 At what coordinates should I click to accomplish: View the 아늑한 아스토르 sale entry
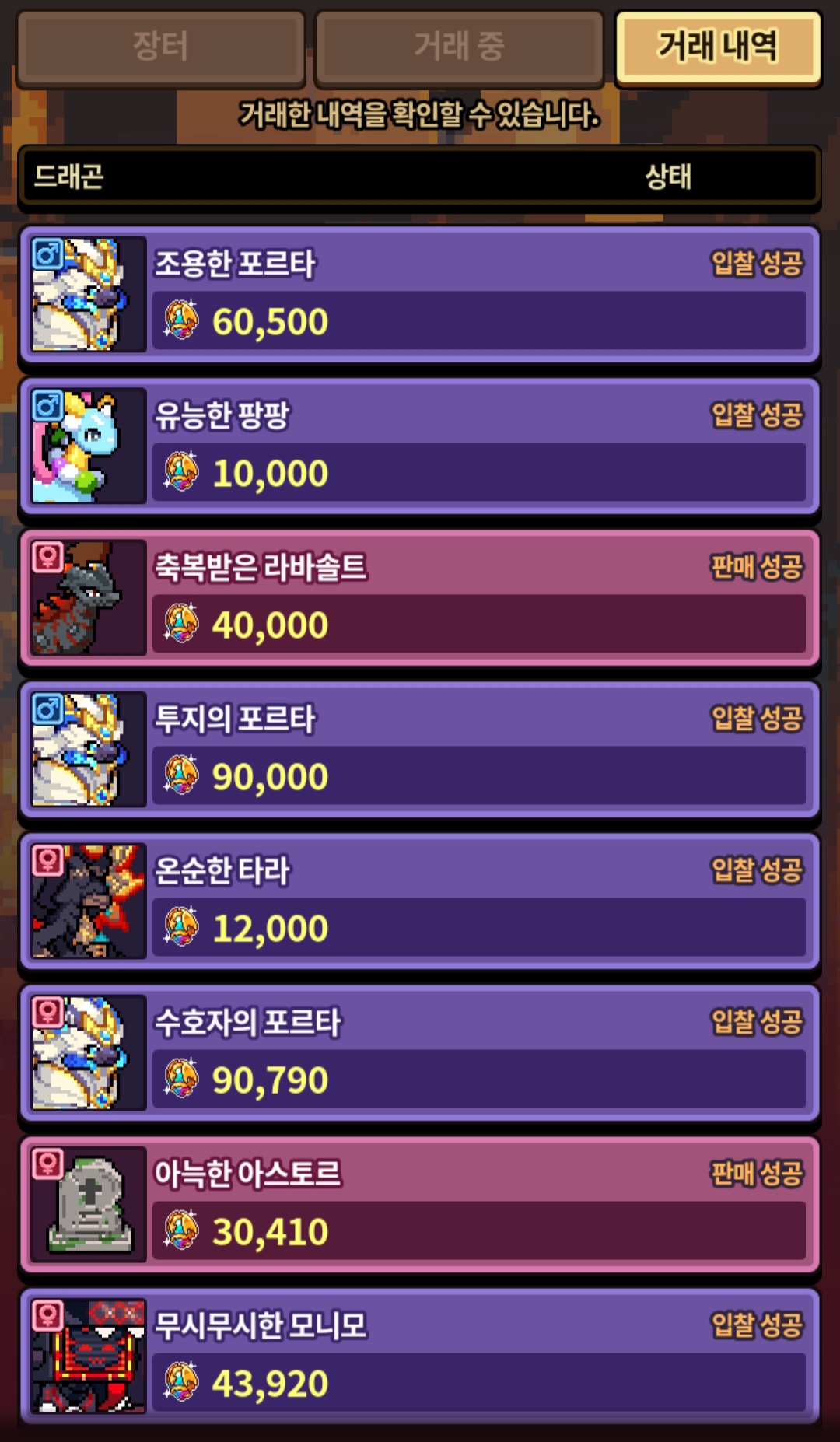click(420, 1206)
